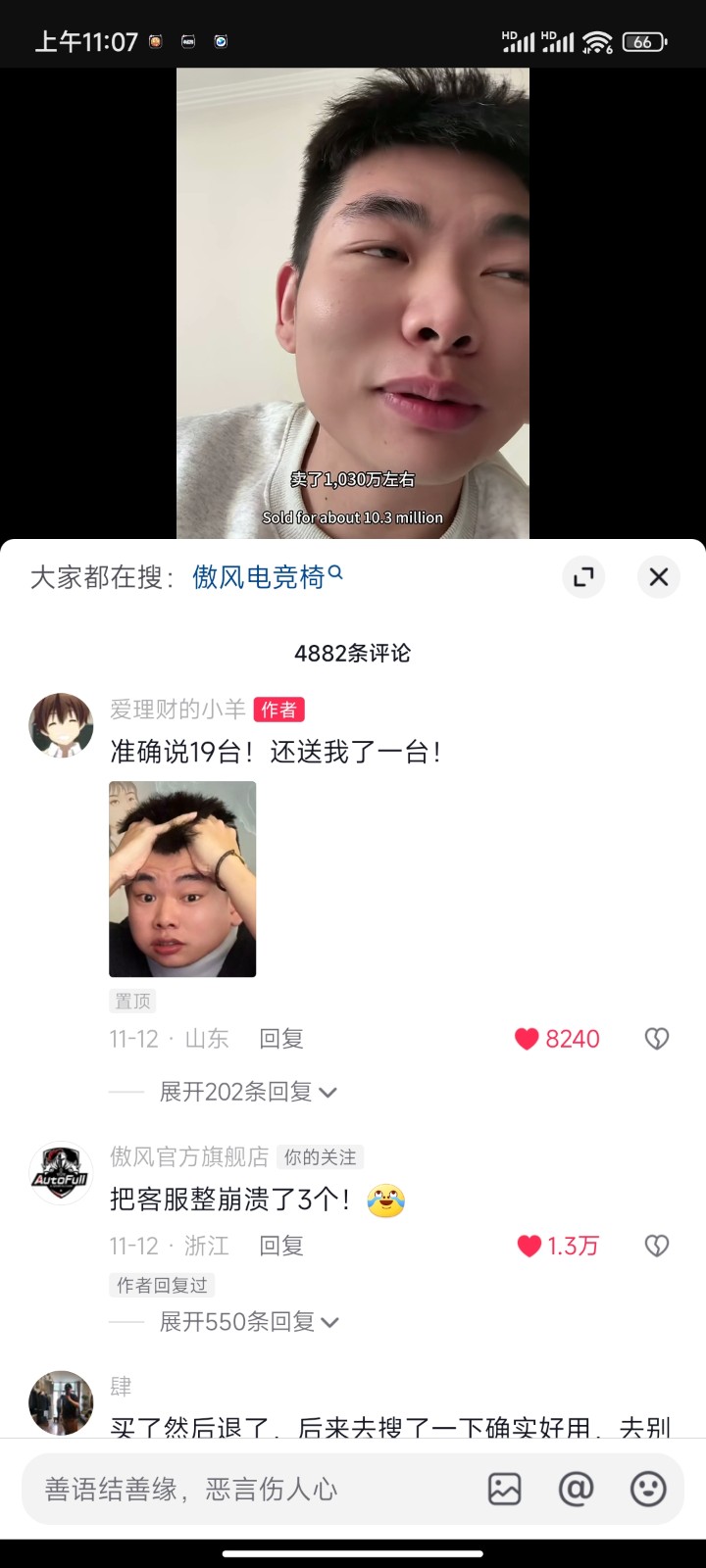
Task: Tap the video to return to playback
Action: tap(353, 294)
